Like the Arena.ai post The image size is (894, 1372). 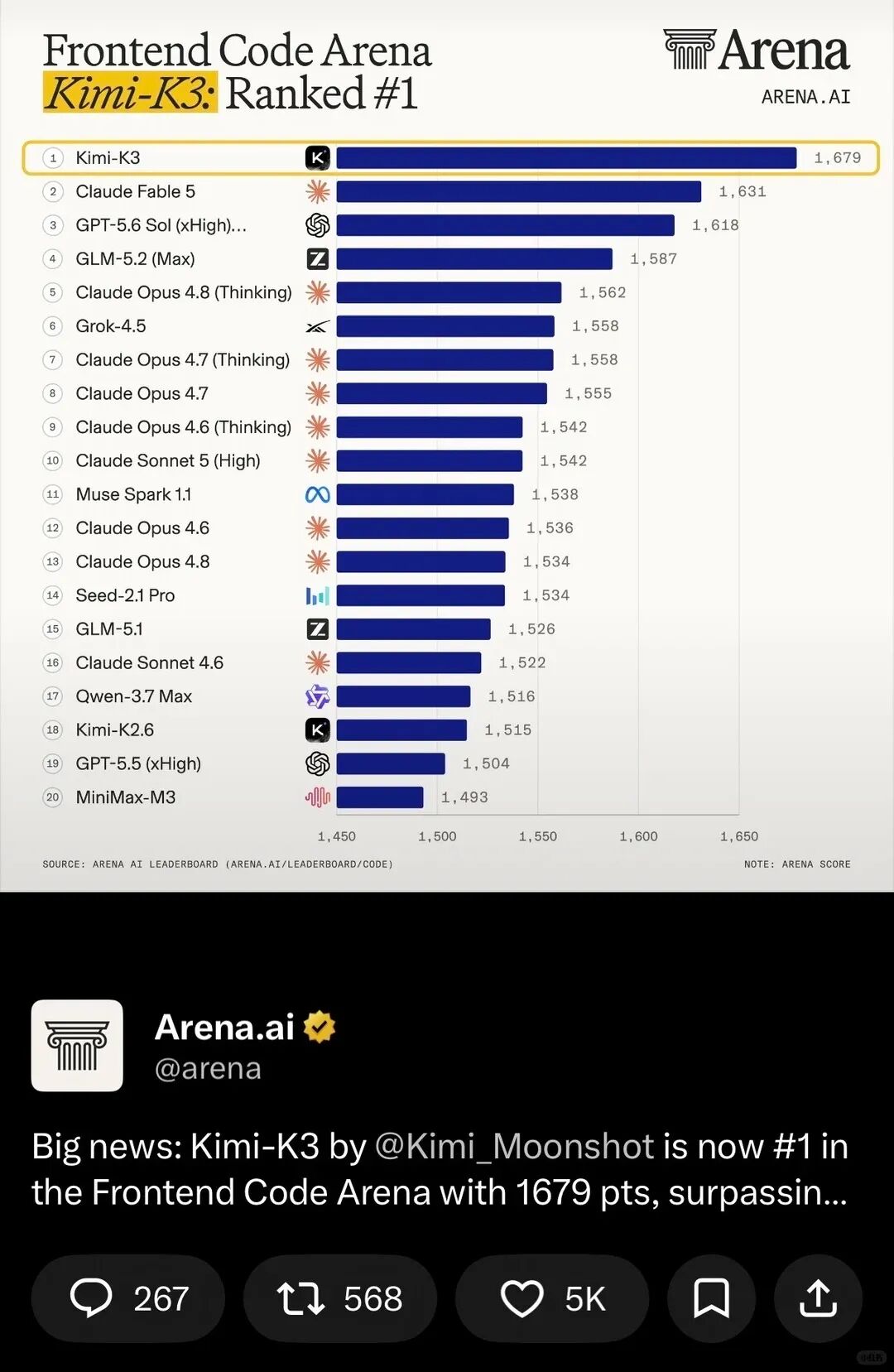pyautogui.click(x=552, y=1297)
